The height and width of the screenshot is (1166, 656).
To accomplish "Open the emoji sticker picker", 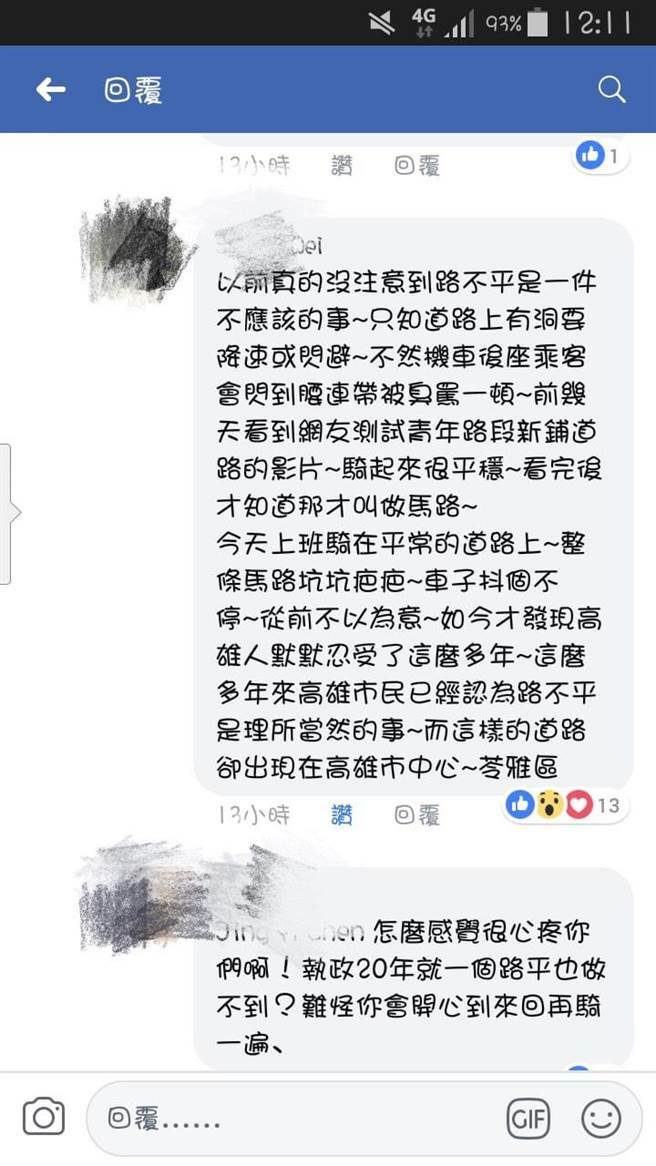I will point(601,1118).
